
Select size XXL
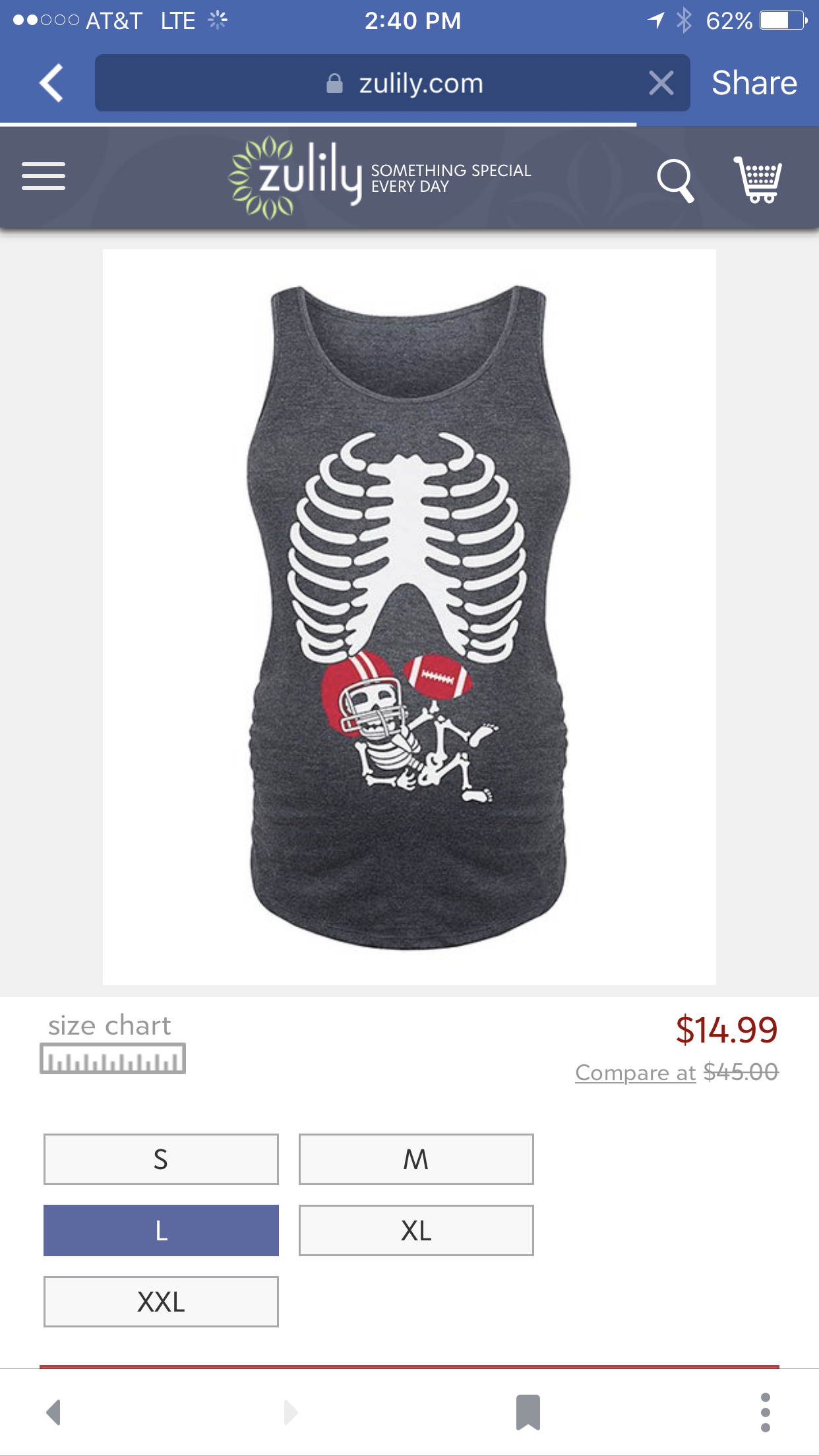[x=161, y=1302]
